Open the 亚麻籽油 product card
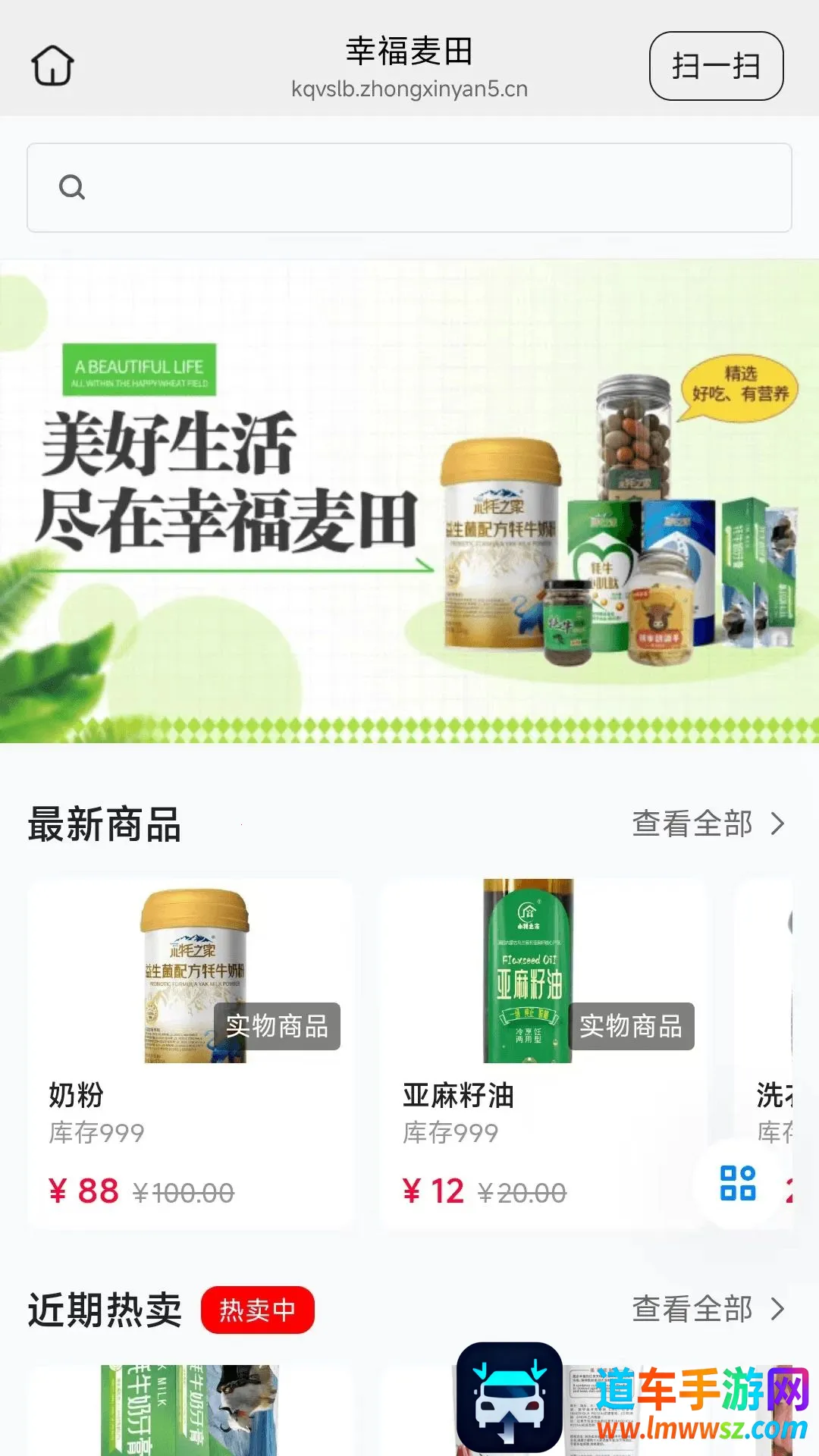819x1456 pixels. tap(543, 1053)
